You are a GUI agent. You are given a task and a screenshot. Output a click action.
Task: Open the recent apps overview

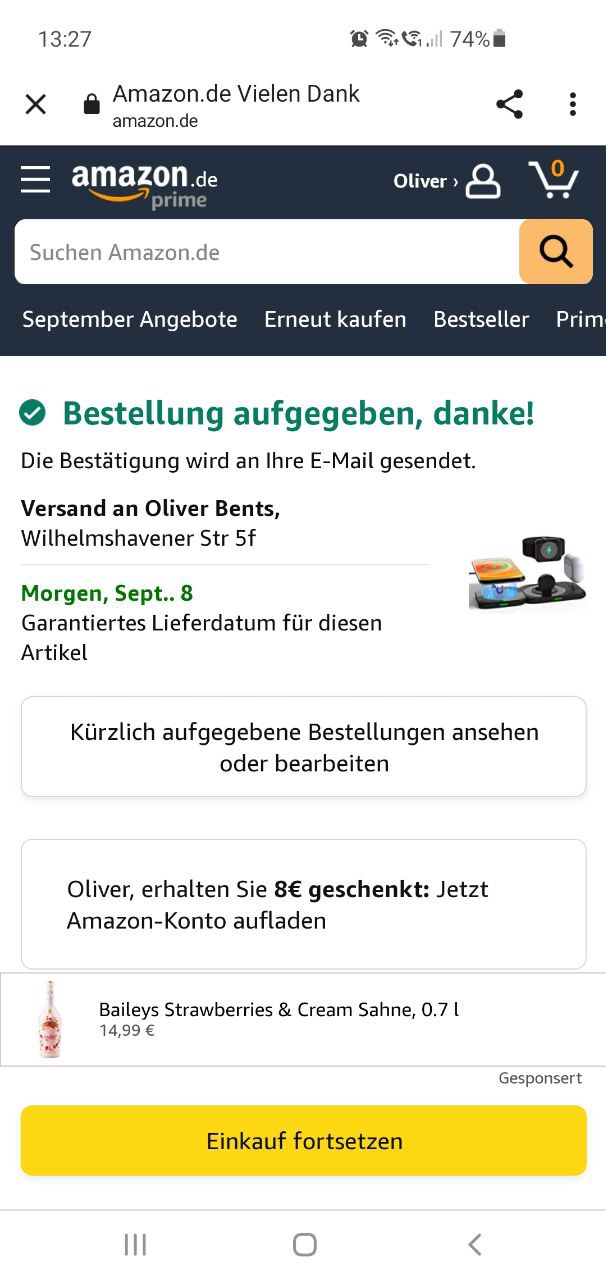point(135,1244)
